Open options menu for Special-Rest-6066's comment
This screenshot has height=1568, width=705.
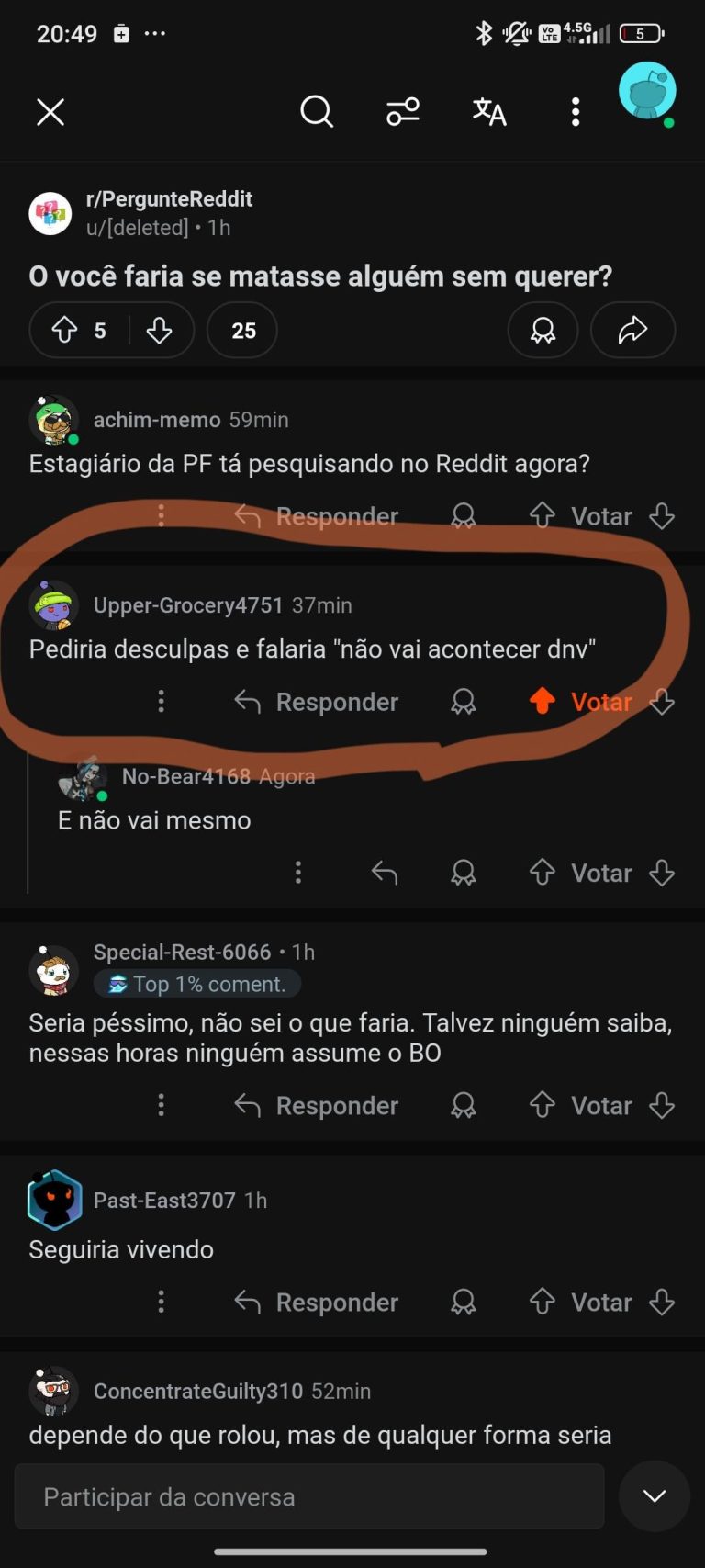tap(162, 1105)
